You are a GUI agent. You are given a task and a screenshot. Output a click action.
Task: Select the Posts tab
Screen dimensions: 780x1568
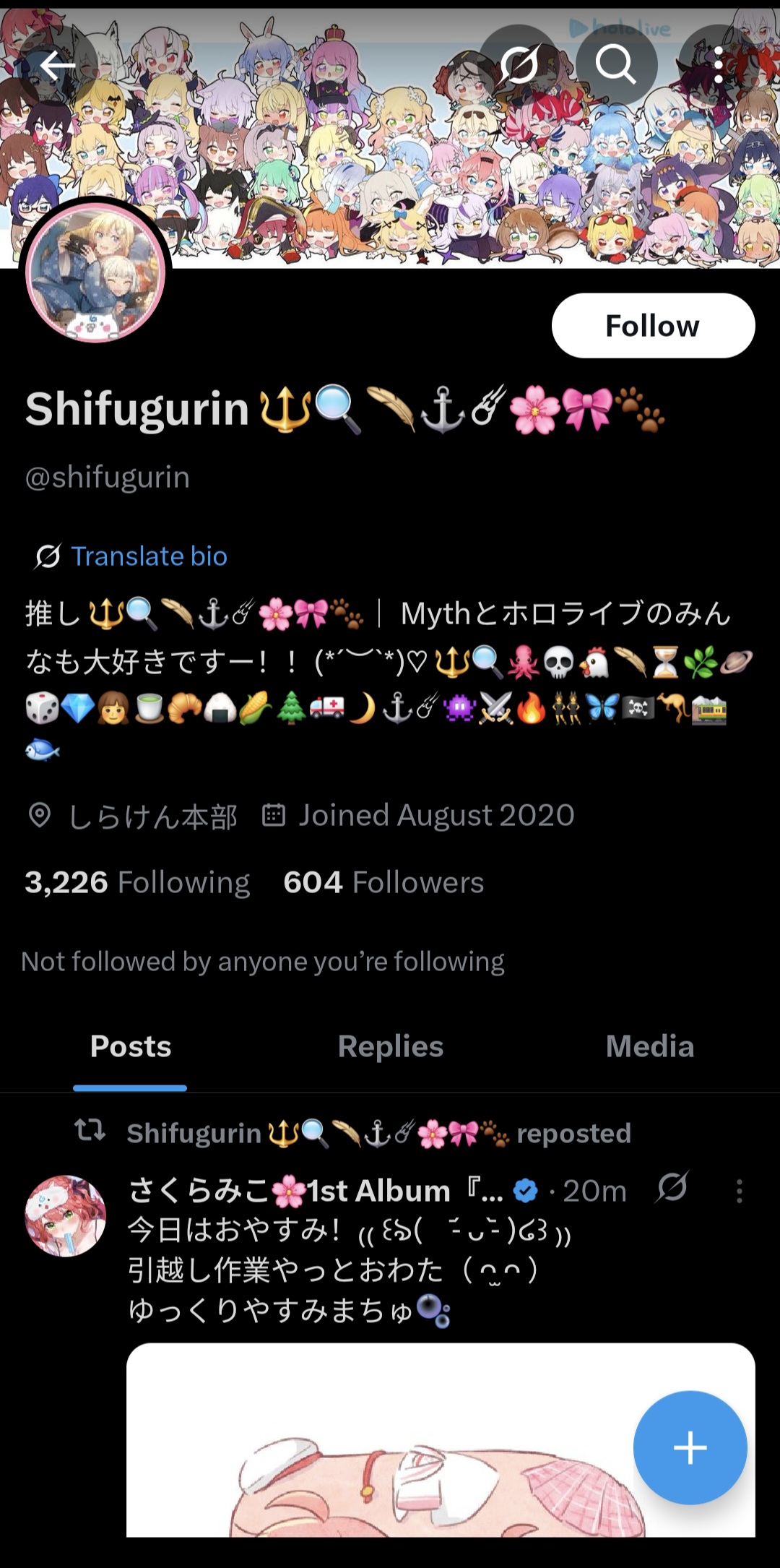[131, 1046]
